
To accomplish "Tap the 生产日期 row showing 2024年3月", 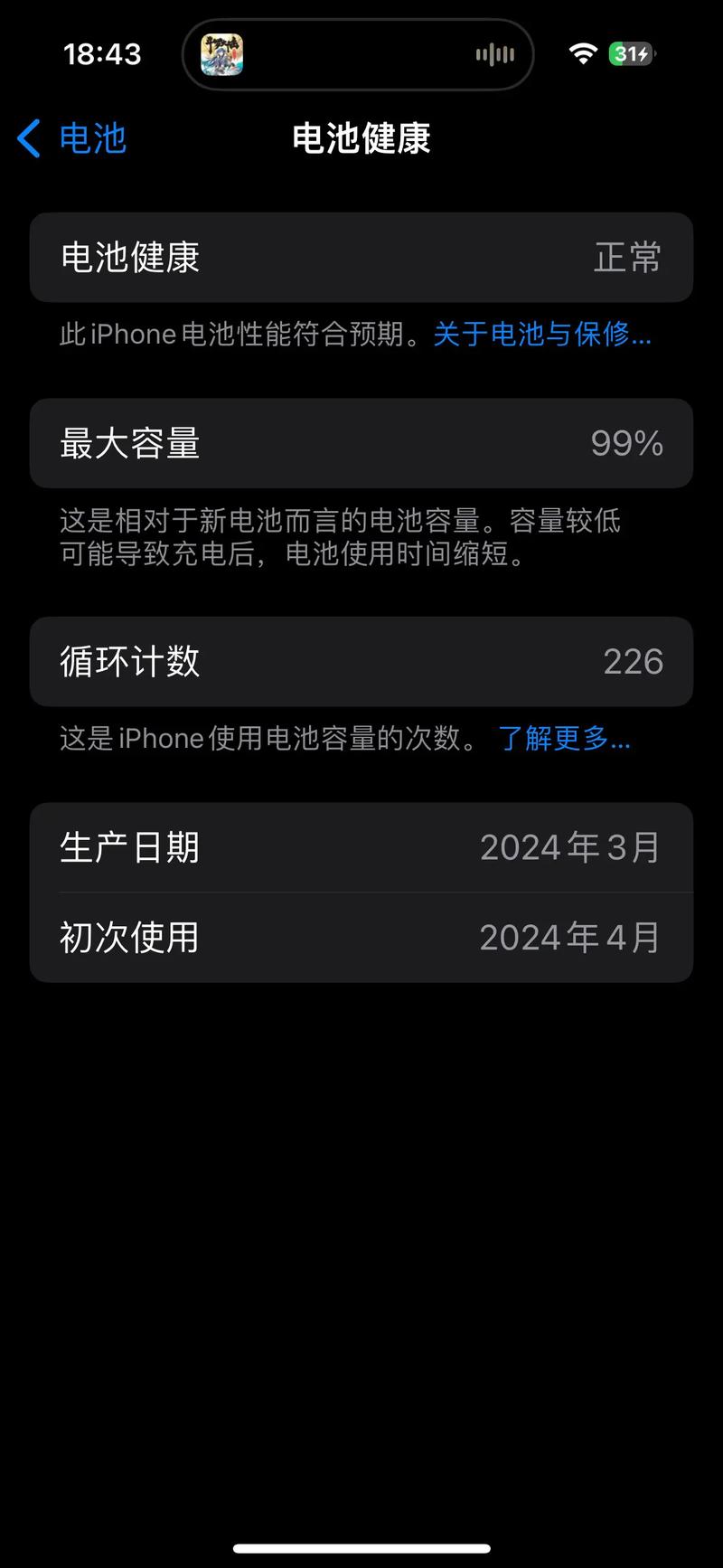I will pyautogui.click(x=361, y=846).
